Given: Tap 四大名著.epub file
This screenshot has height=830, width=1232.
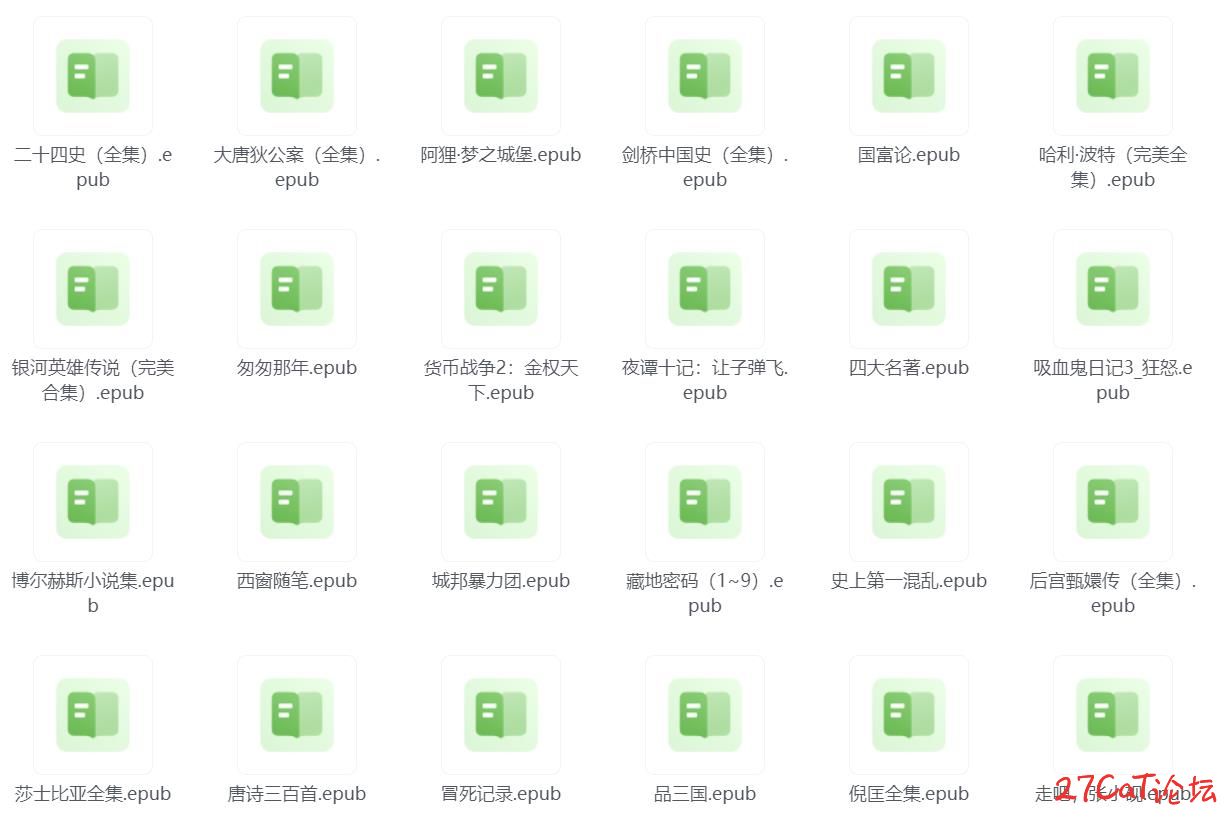Looking at the screenshot, I should pyautogui.click(x=909, y=289).
